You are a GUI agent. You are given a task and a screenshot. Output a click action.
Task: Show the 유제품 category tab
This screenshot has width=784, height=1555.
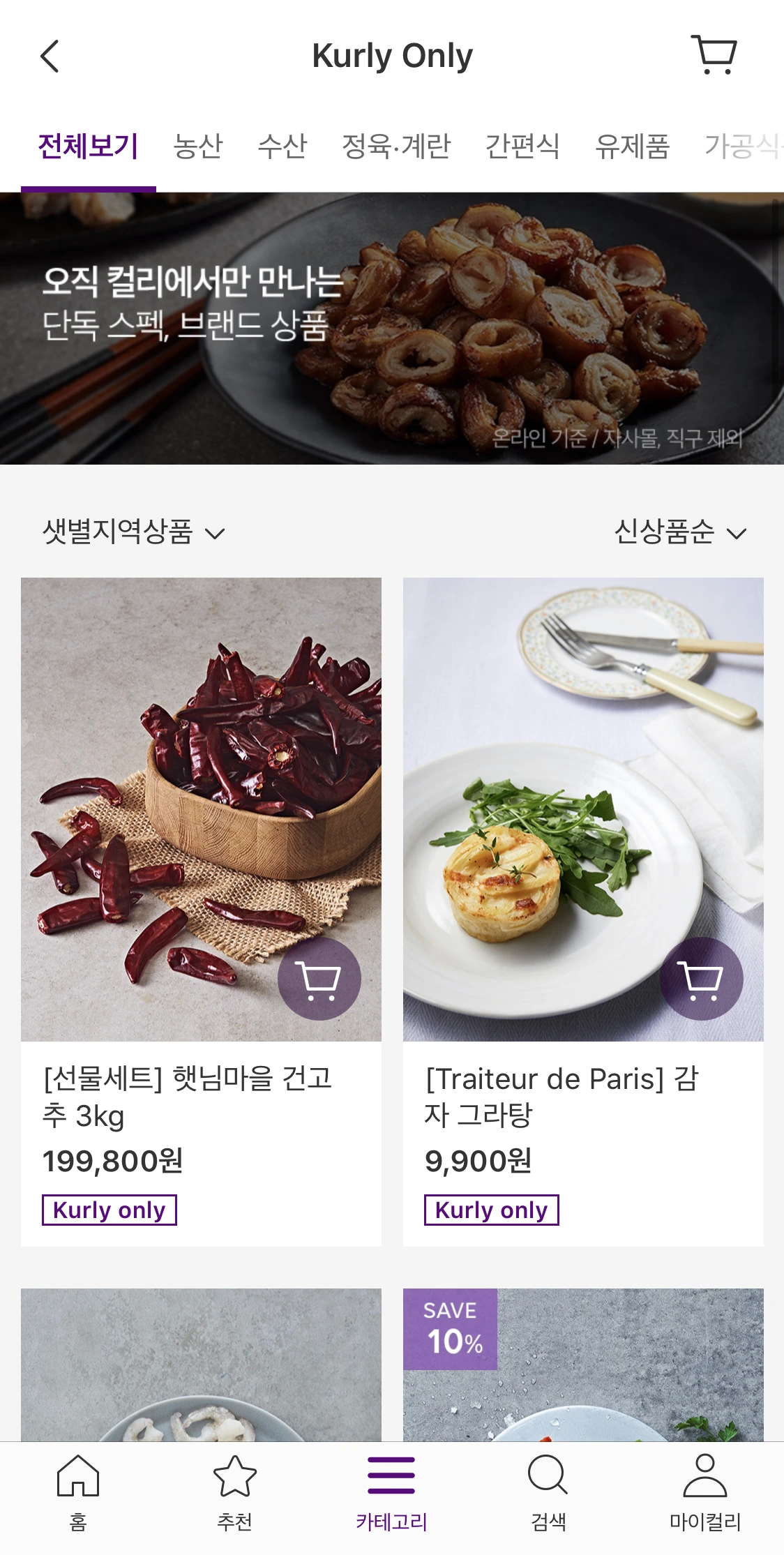point(632,147)
